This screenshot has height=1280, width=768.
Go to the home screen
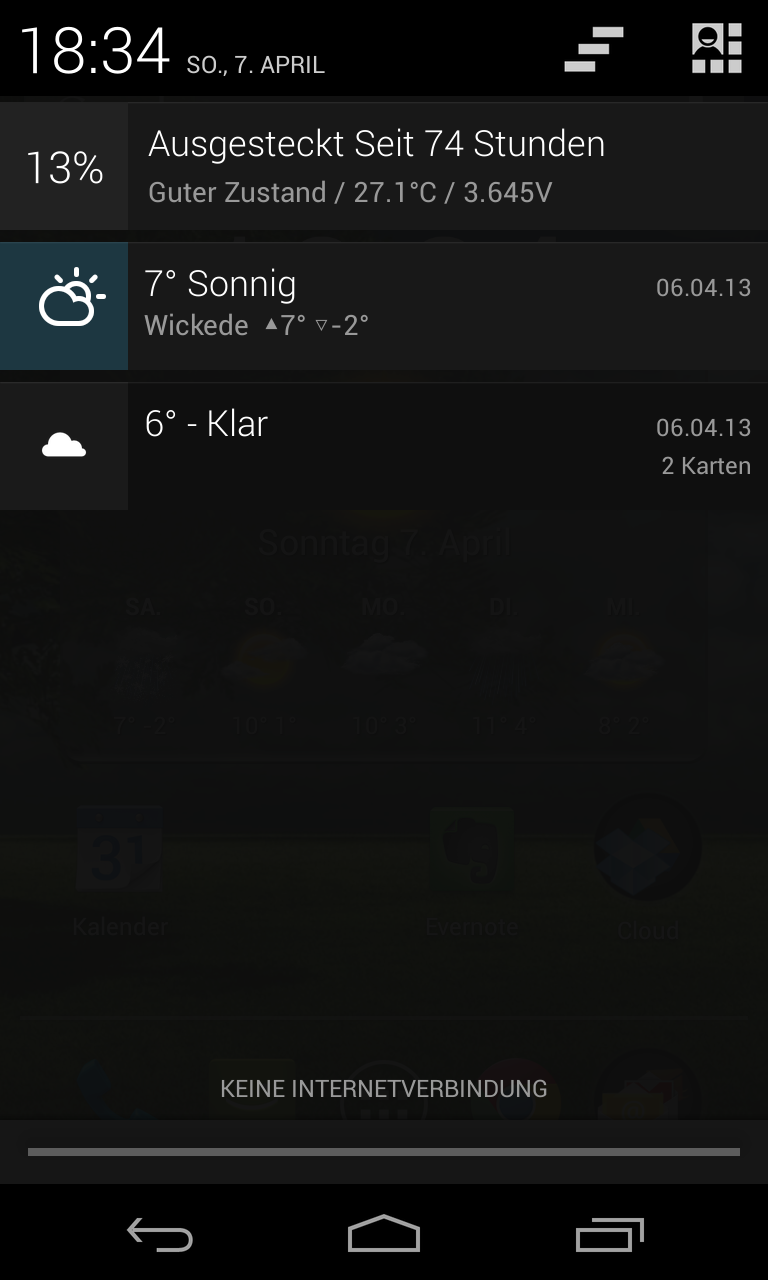point(384,1235)
